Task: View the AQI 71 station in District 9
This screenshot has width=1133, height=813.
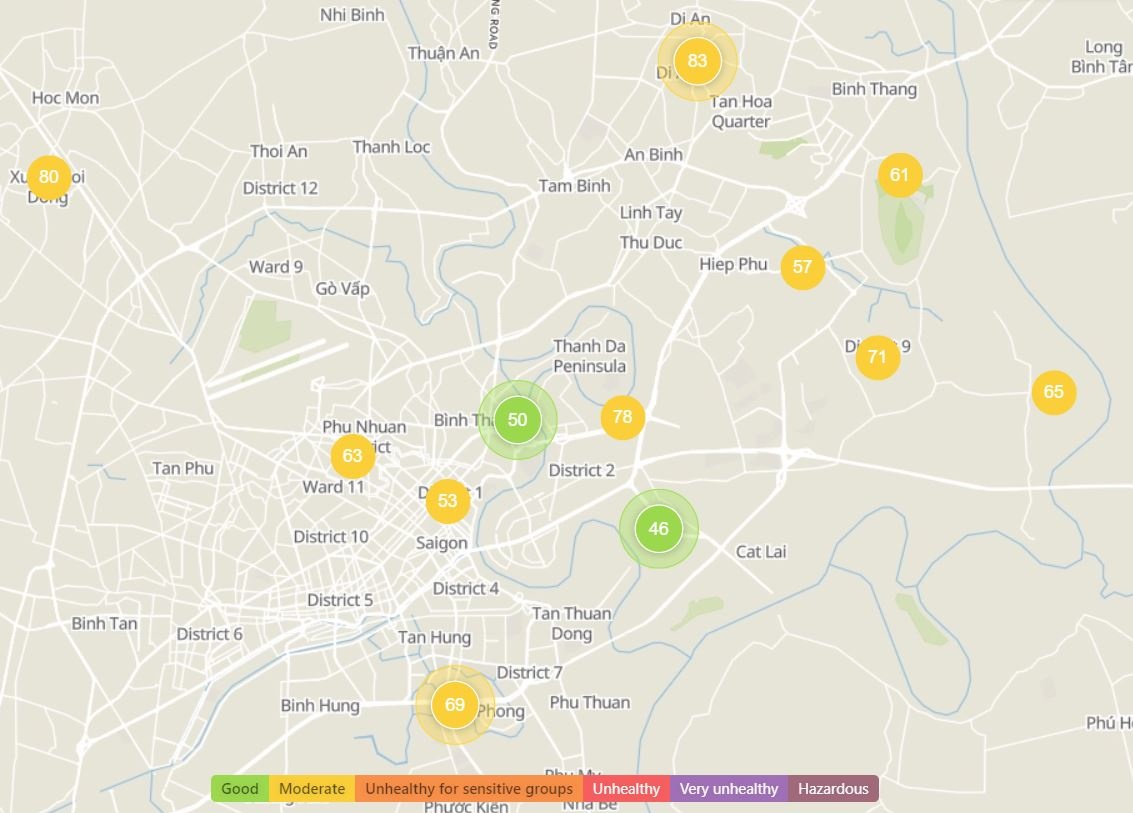Action: (877, 357)
